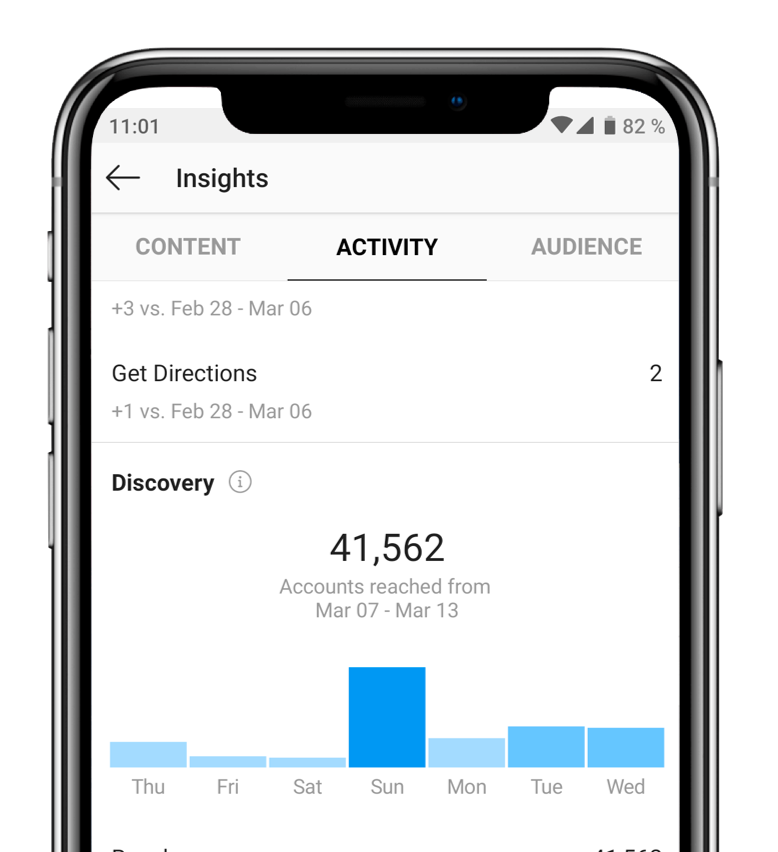
Task: Switch to the Content tab
Action: (x=188, y=247)
